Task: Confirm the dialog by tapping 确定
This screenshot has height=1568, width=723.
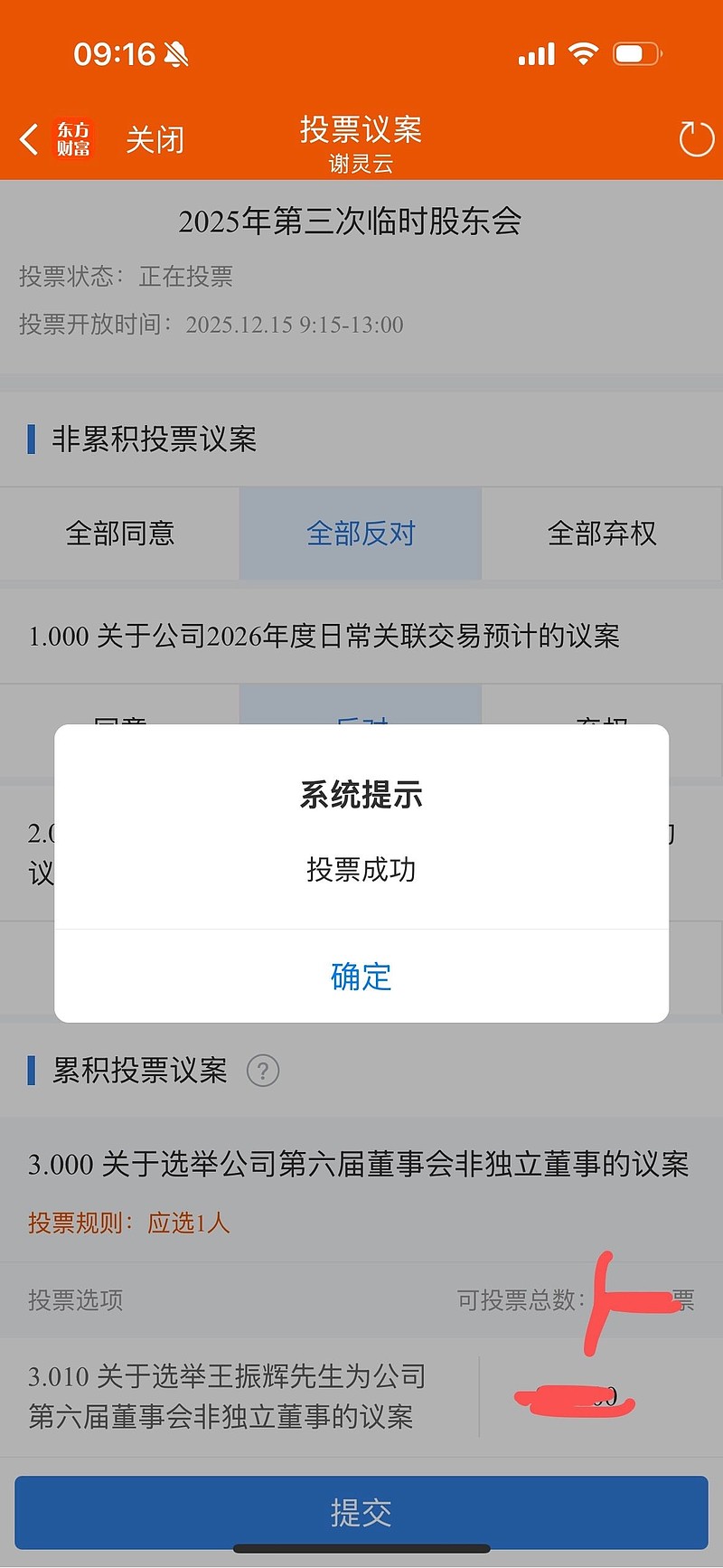Action: (361, 977)
